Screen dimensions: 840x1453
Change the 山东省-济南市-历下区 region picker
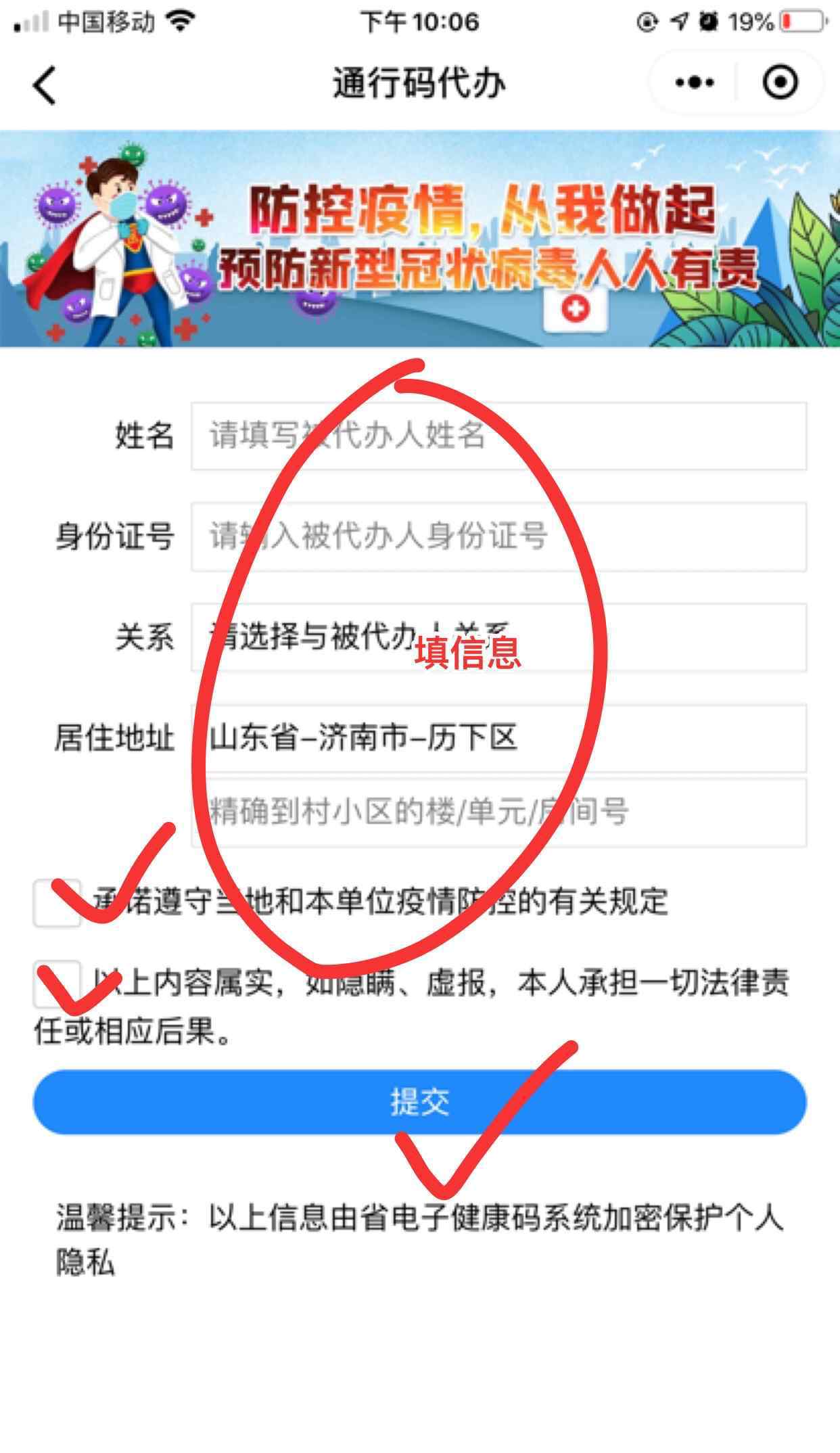[x=498, y=738]
